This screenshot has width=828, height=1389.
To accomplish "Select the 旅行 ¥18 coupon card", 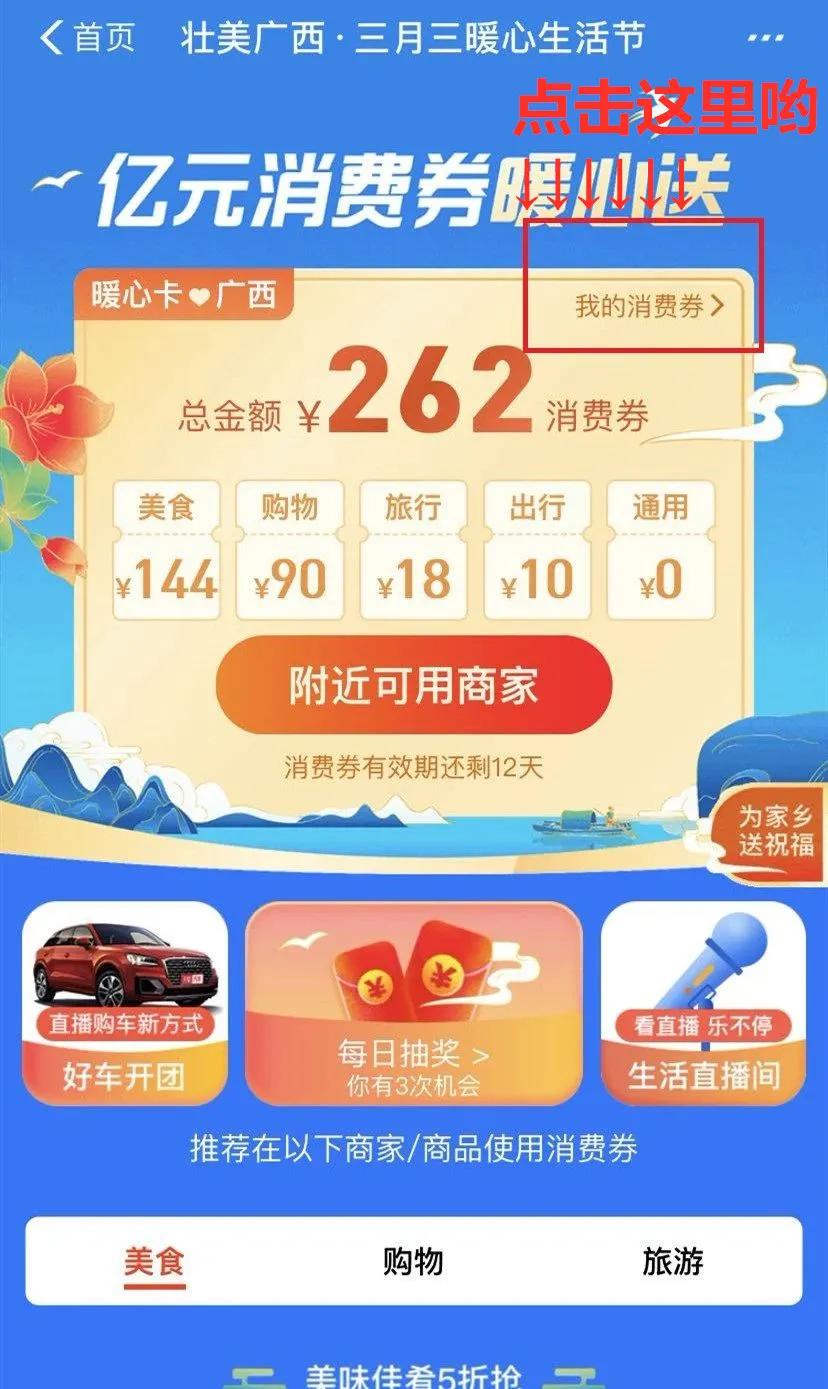I will pyautogui.click(x=413, y=545).
